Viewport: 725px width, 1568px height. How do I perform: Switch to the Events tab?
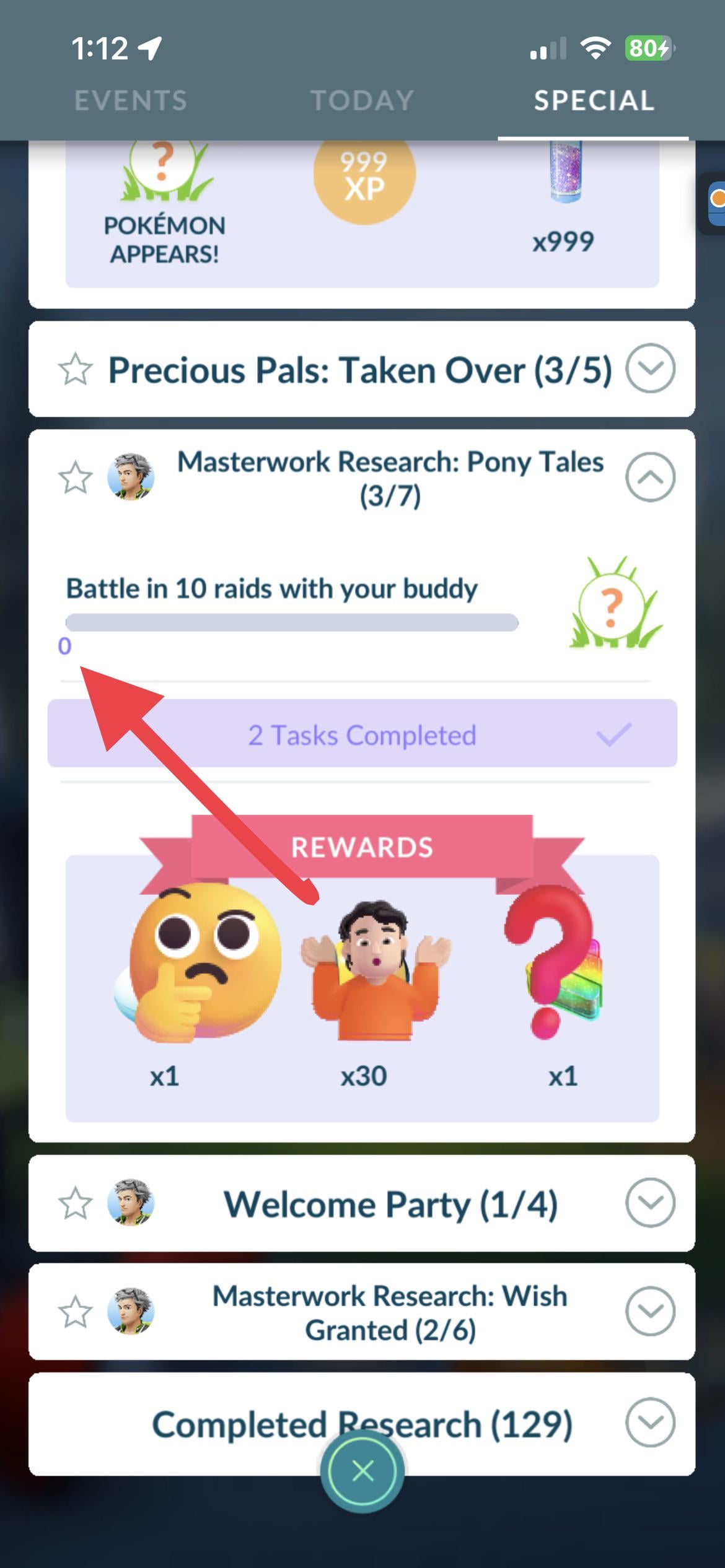131,100
